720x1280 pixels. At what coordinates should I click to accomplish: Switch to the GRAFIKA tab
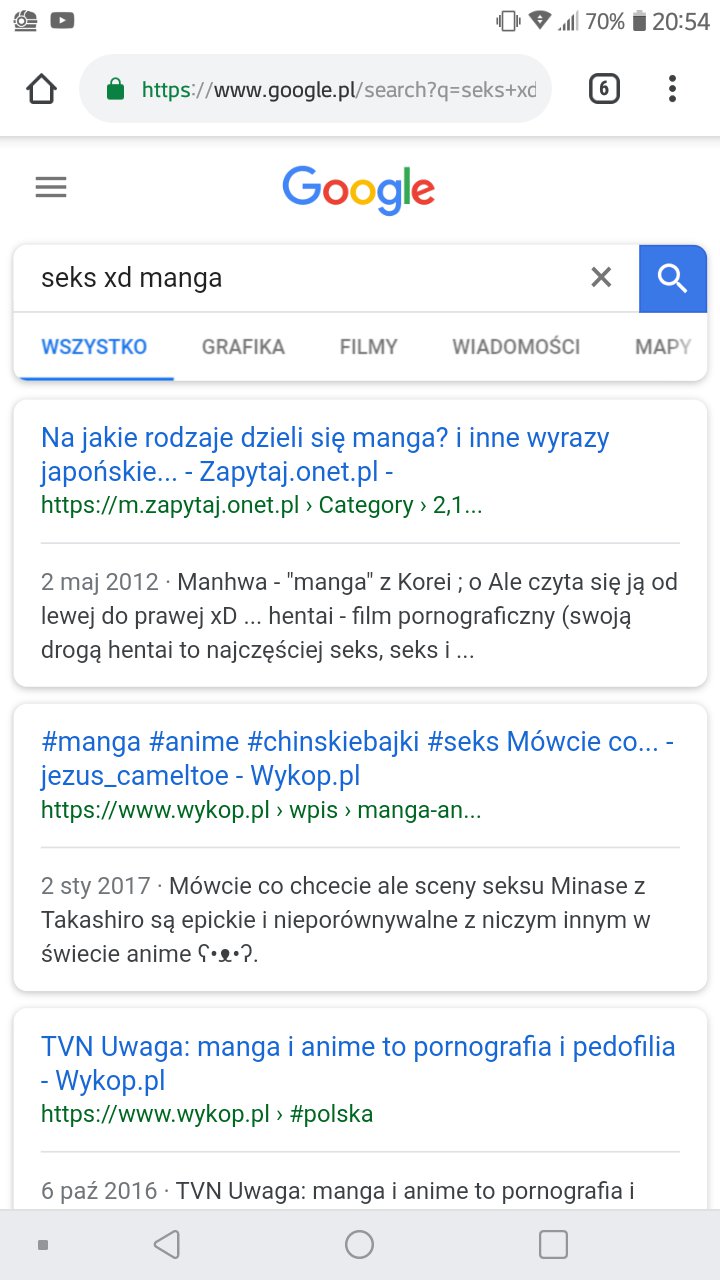[x=243, y=347]
